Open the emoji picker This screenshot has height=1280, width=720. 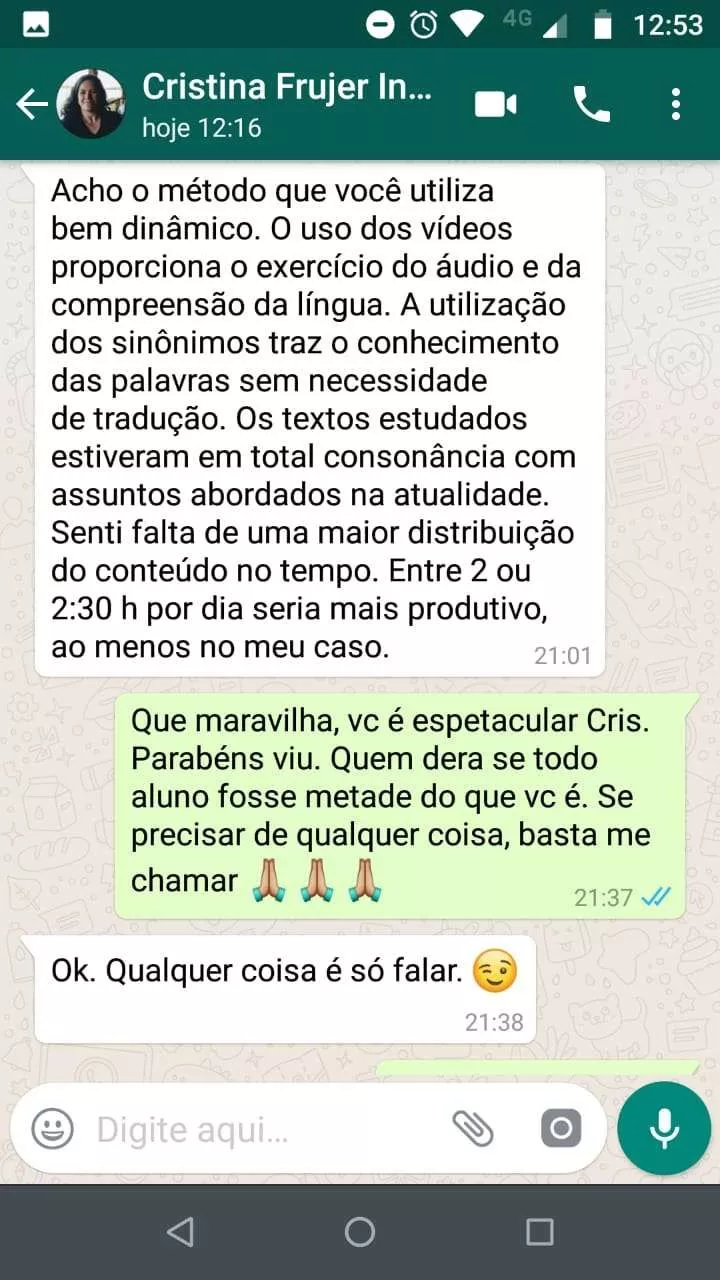click(52, 1130)
